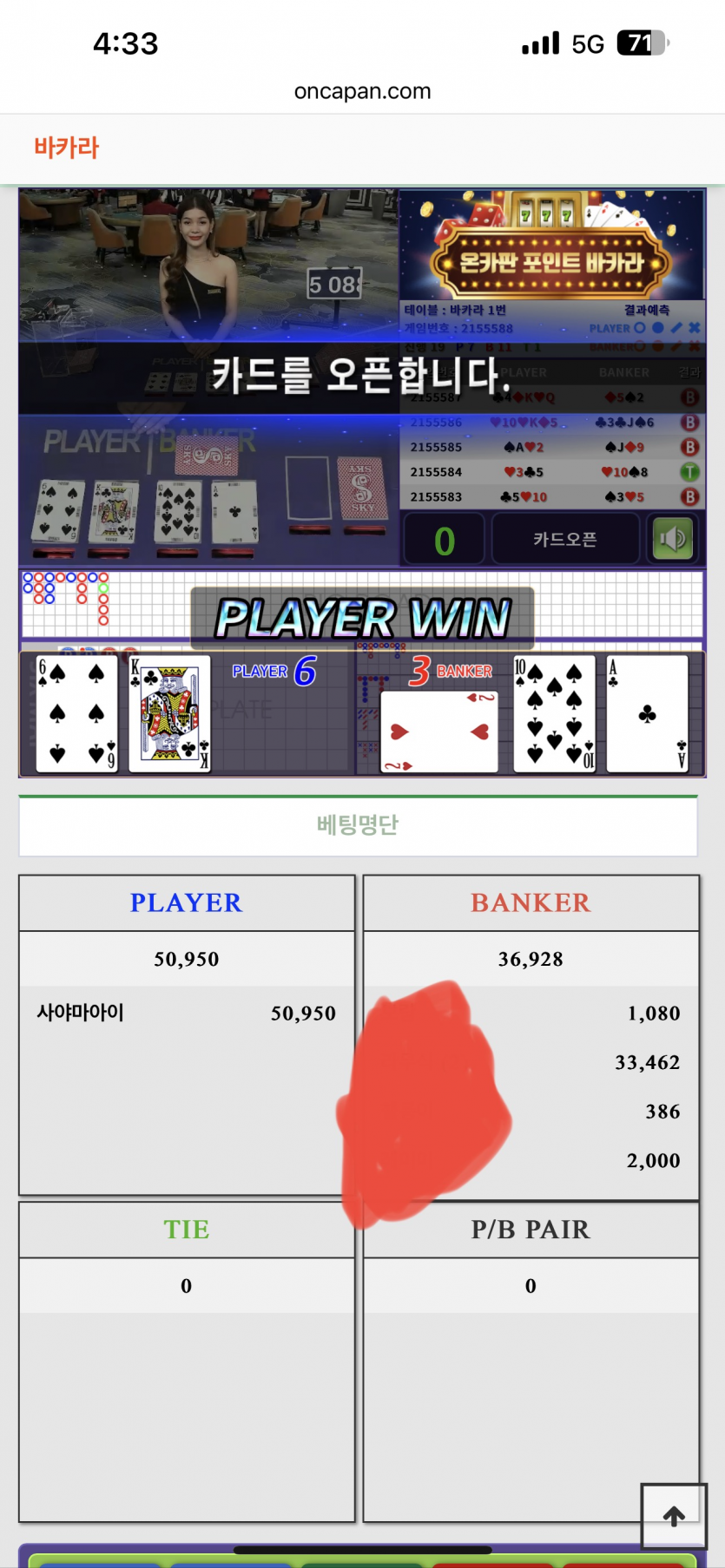725x1568 pixels.
Task: Select the 베팅명단 tab
Action: (x=358, y=824)
